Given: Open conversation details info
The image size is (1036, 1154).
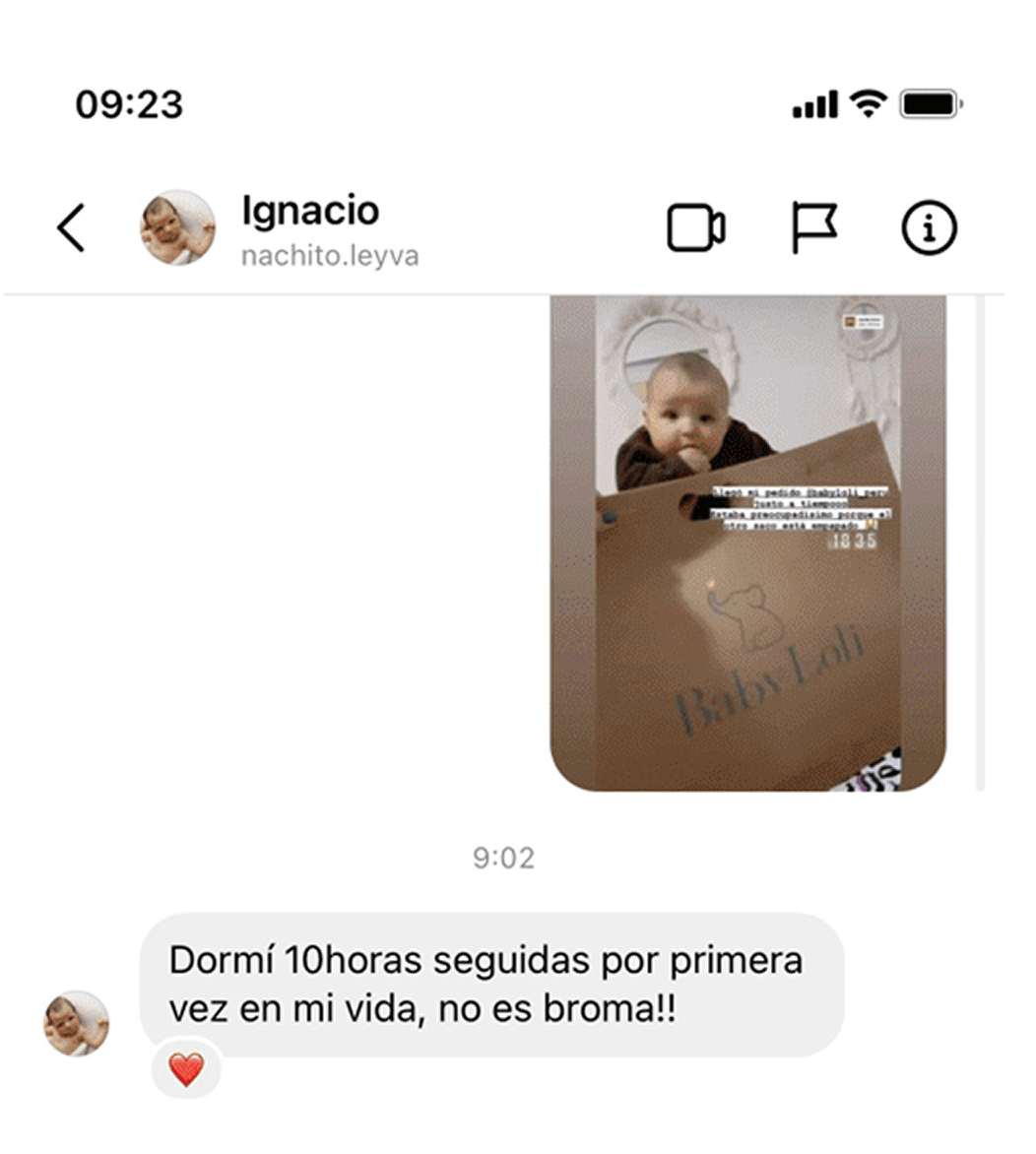Looking at the screenshot, I should click(929, 228).
